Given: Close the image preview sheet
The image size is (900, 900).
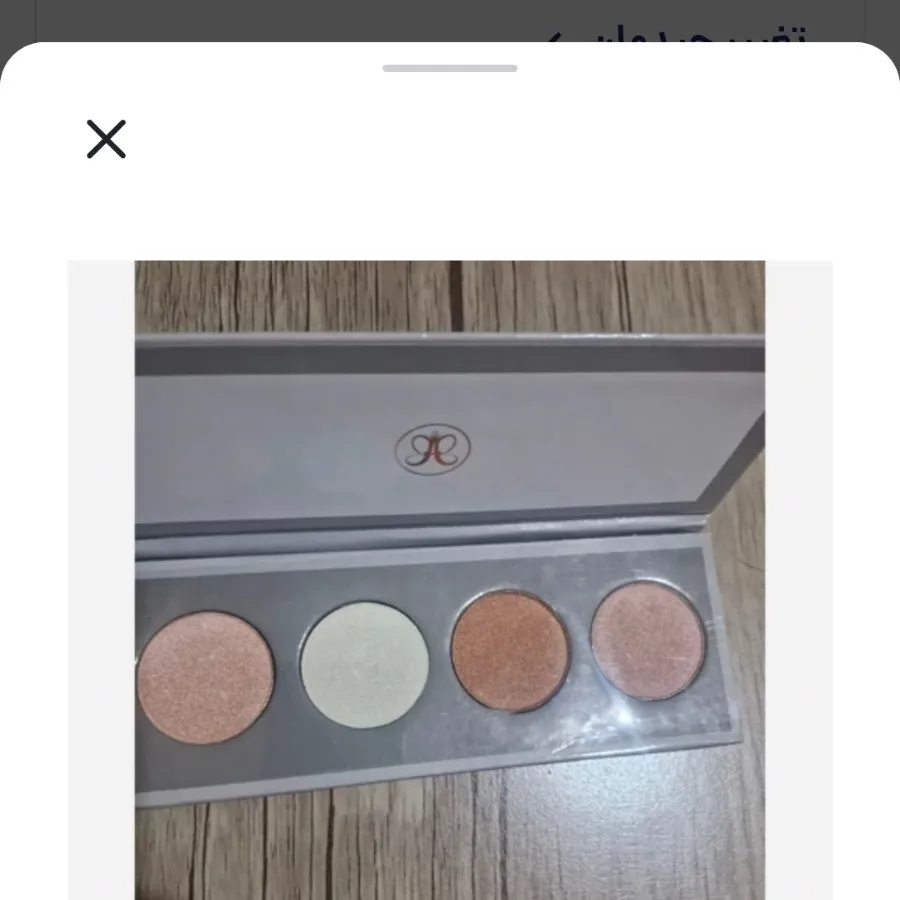Looking at the screenshot, I should click(x=106, y=139).
